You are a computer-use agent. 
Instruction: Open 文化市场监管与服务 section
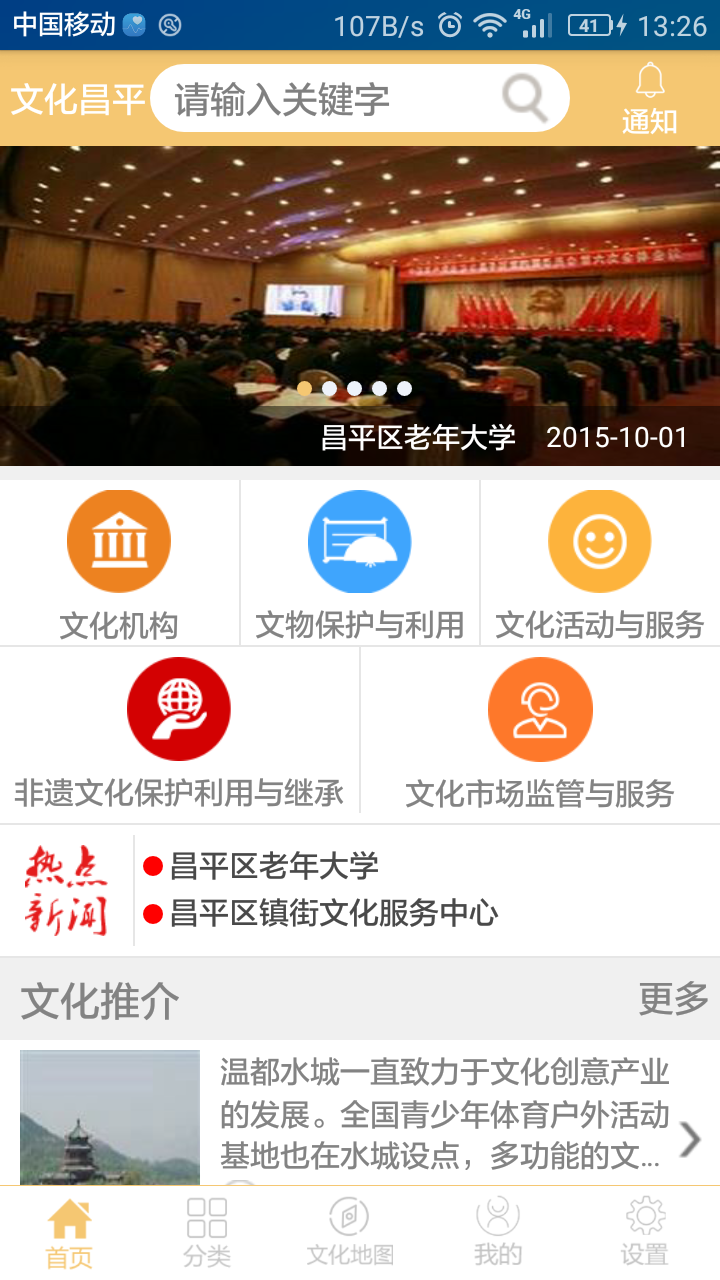pos(540,735)
